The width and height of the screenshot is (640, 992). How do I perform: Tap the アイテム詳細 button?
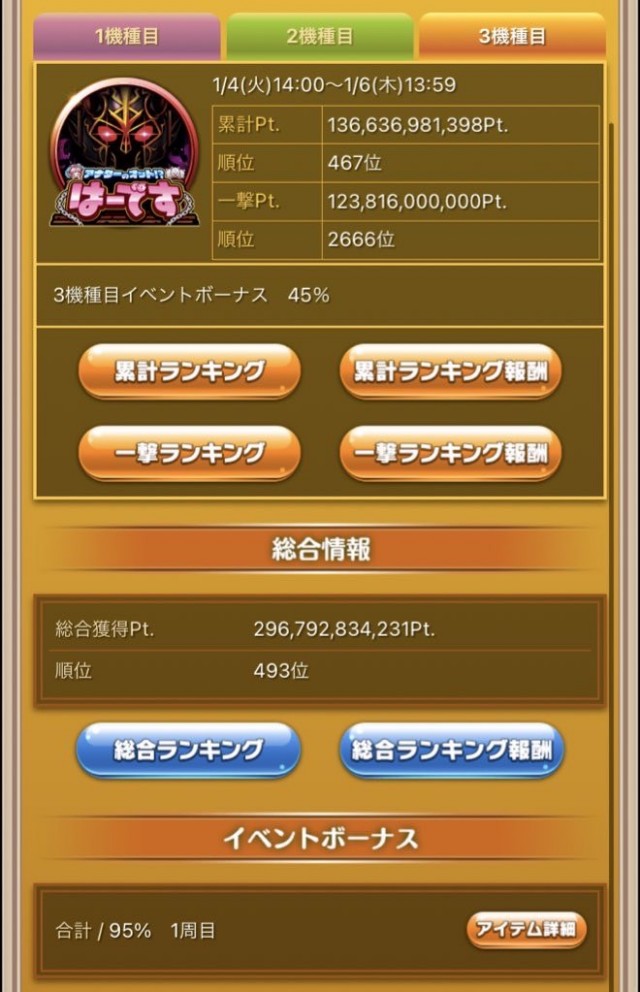(x=526, y=930)
